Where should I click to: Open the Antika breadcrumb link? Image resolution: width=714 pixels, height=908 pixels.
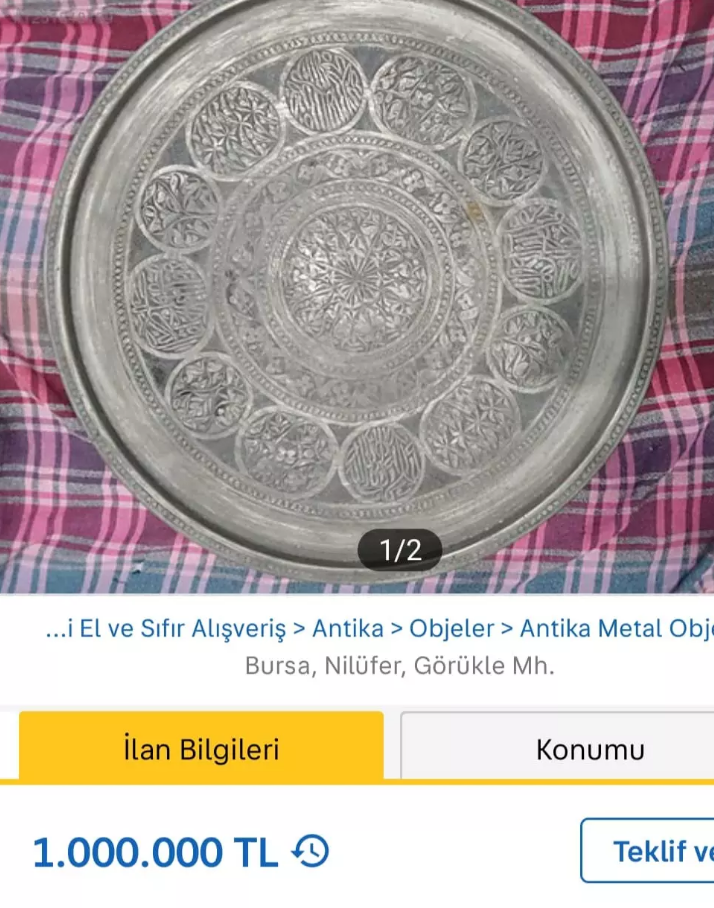(x=347, y=629)
